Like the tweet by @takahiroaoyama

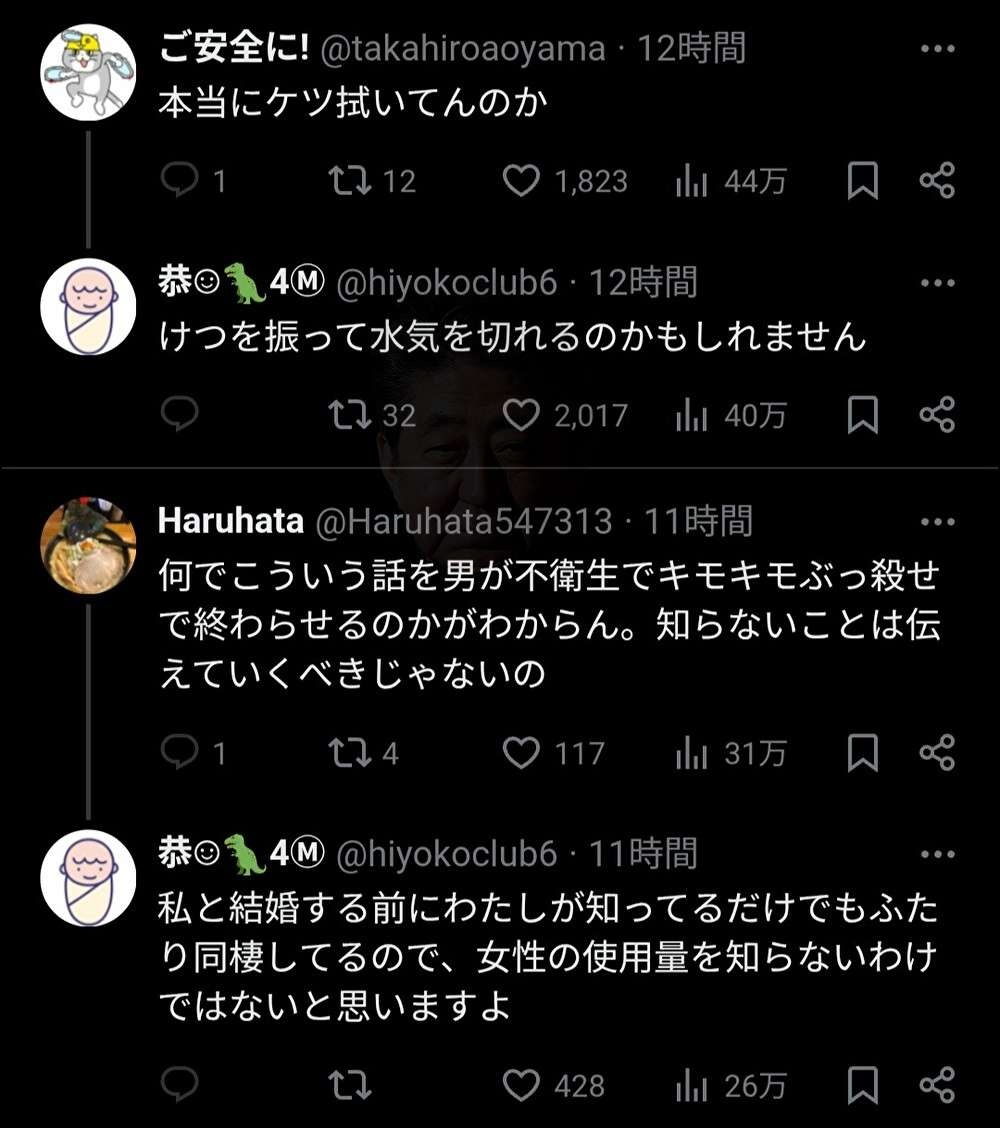click(x=520, y=182)
